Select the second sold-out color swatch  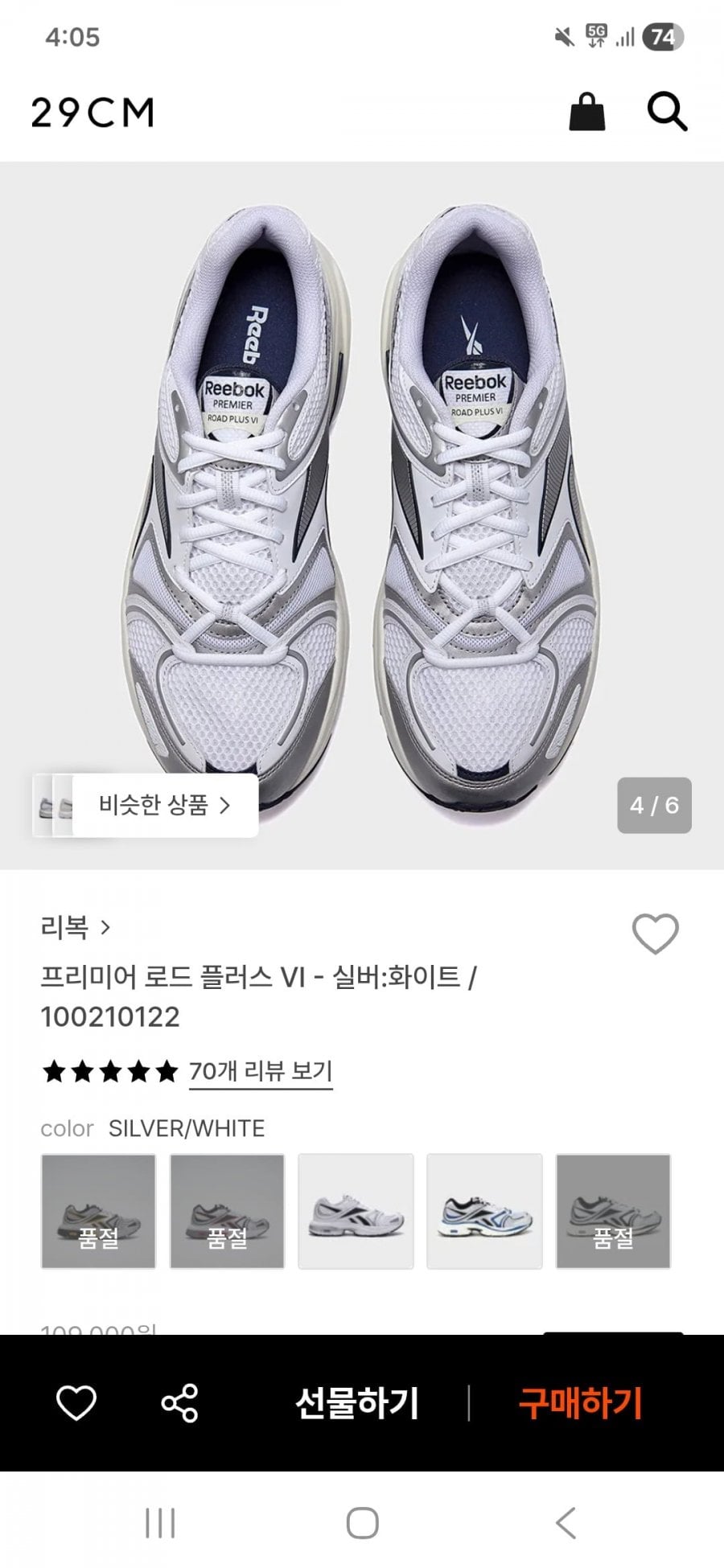pos(227,1211)
